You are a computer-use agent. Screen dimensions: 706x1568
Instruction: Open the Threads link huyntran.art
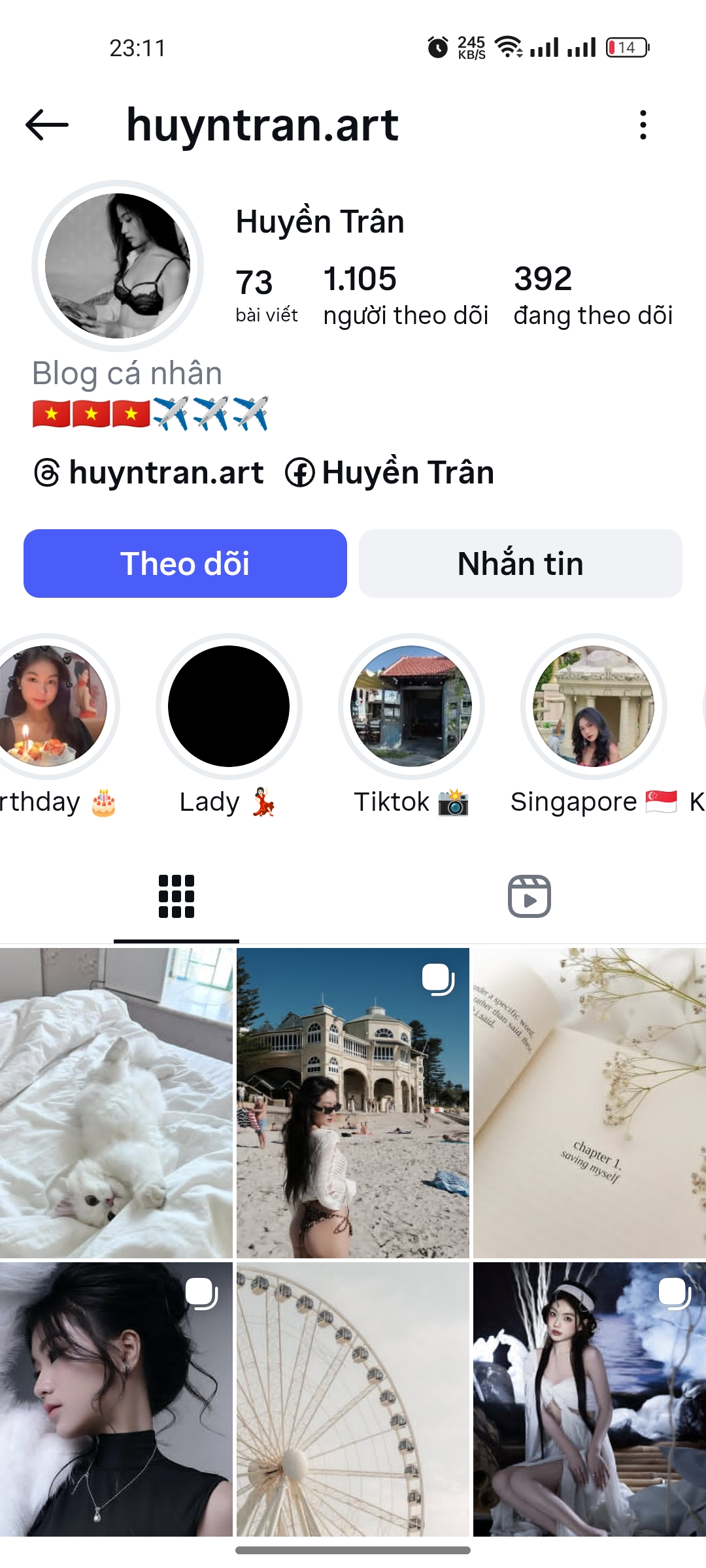[x=149, y=472]
